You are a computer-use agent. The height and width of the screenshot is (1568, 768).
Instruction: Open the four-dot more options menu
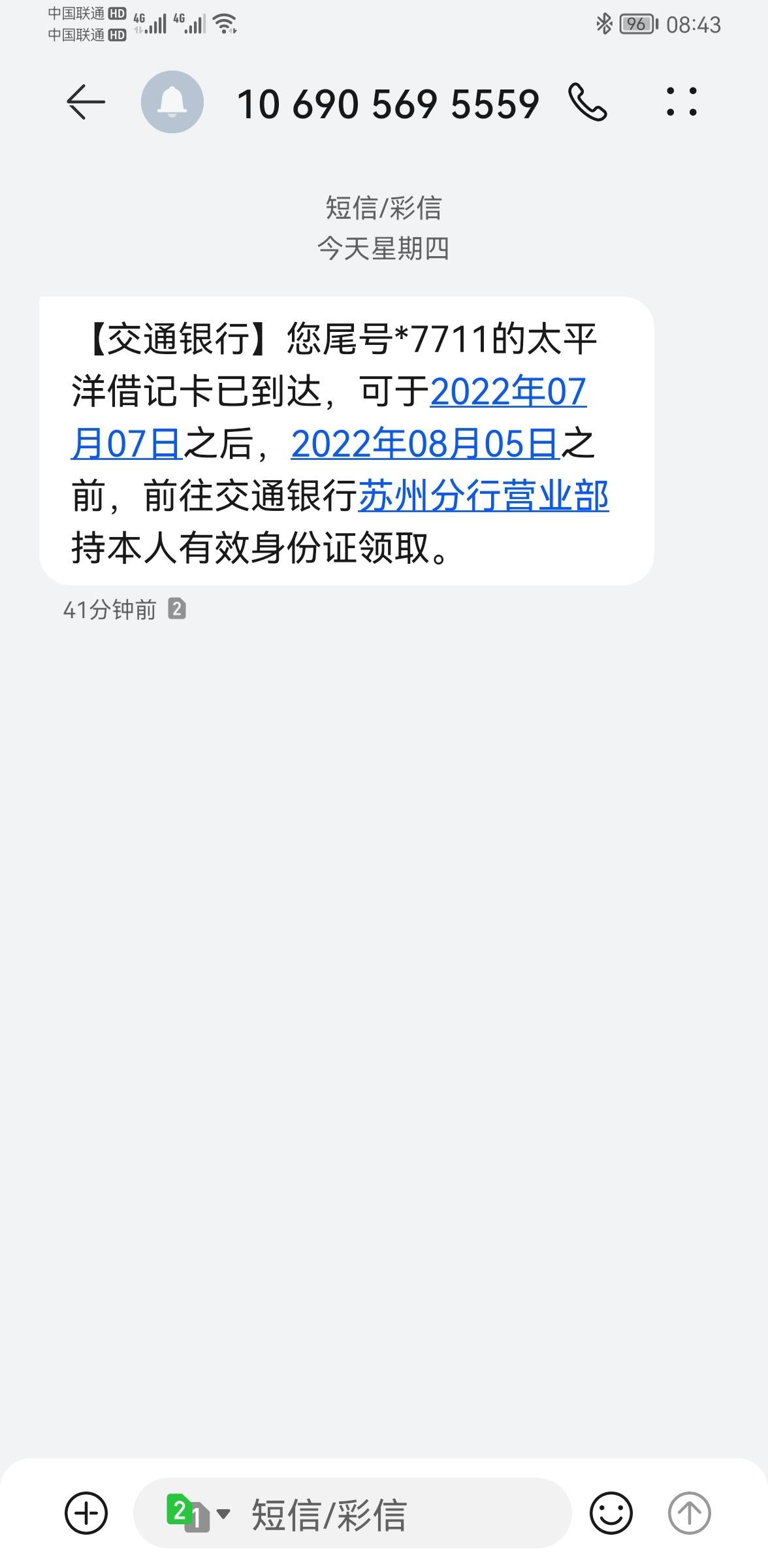click(682, 102)
